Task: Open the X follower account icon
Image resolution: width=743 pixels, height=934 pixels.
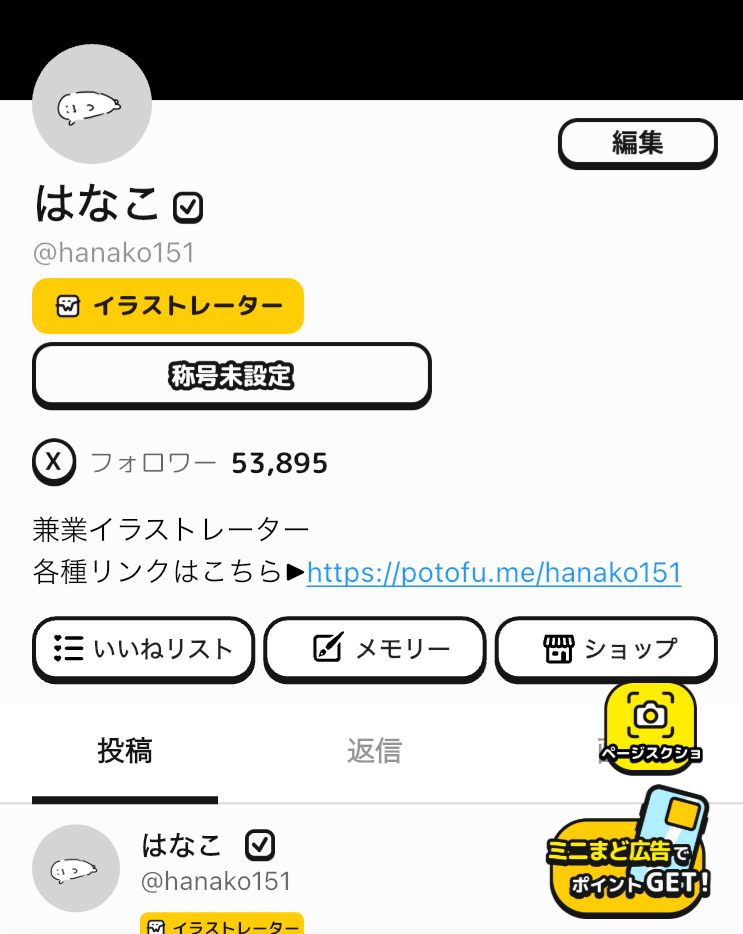Action: pos(54,462)
